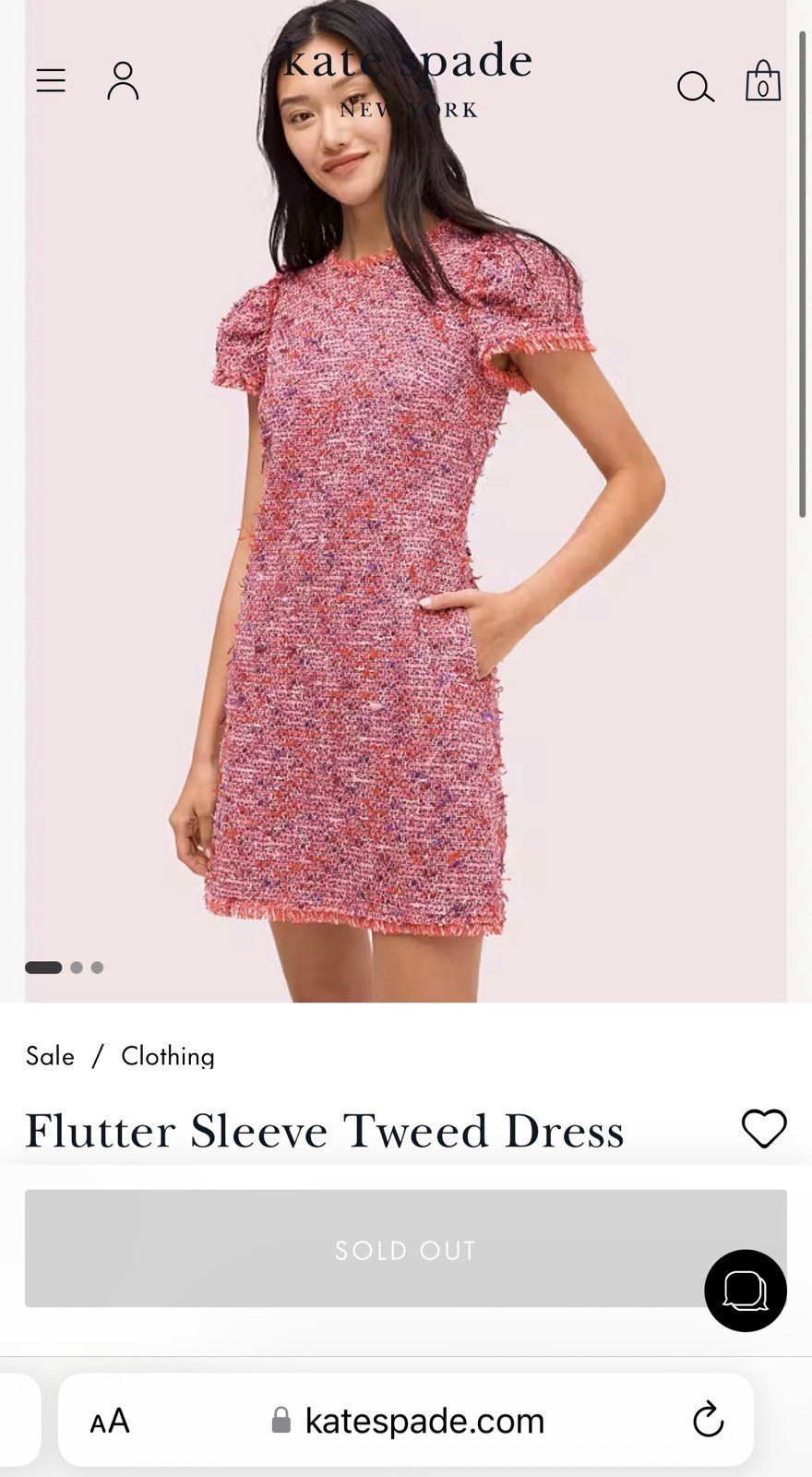Open the account profile icon

pos(123,81)
